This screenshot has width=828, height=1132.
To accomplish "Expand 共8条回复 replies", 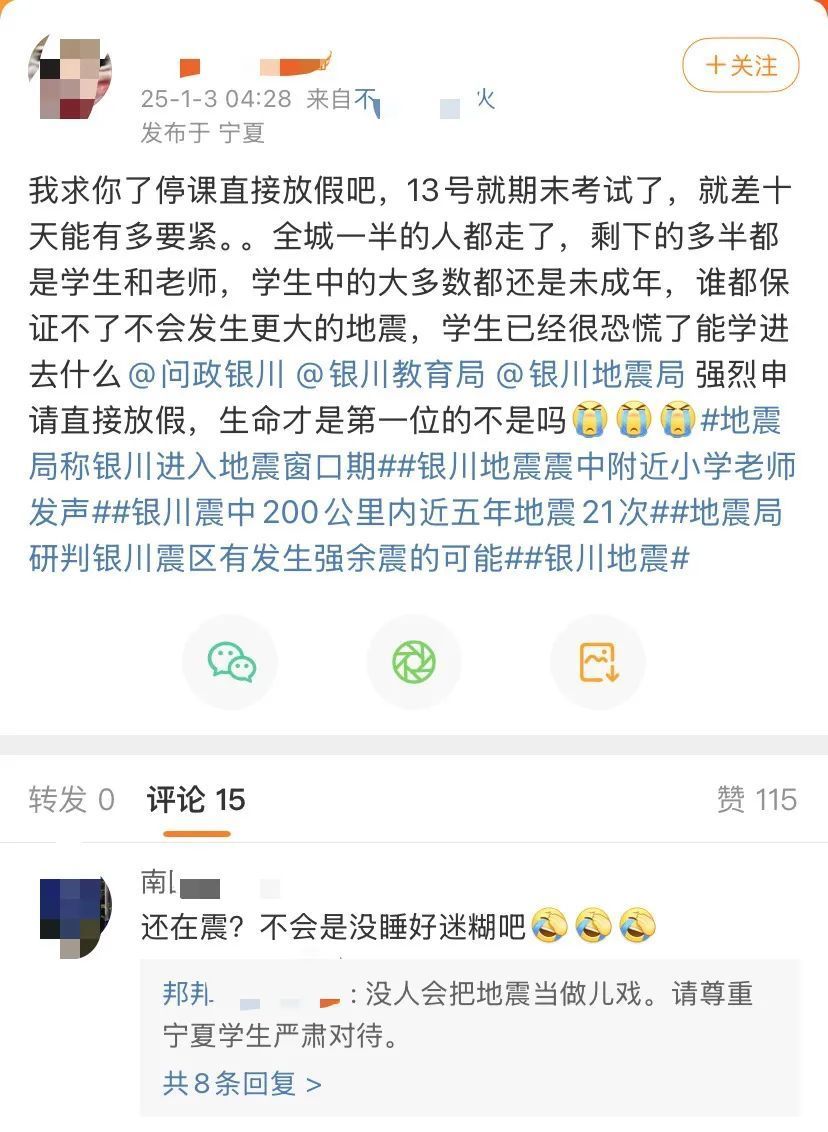I will click(x=242, y=1083).
